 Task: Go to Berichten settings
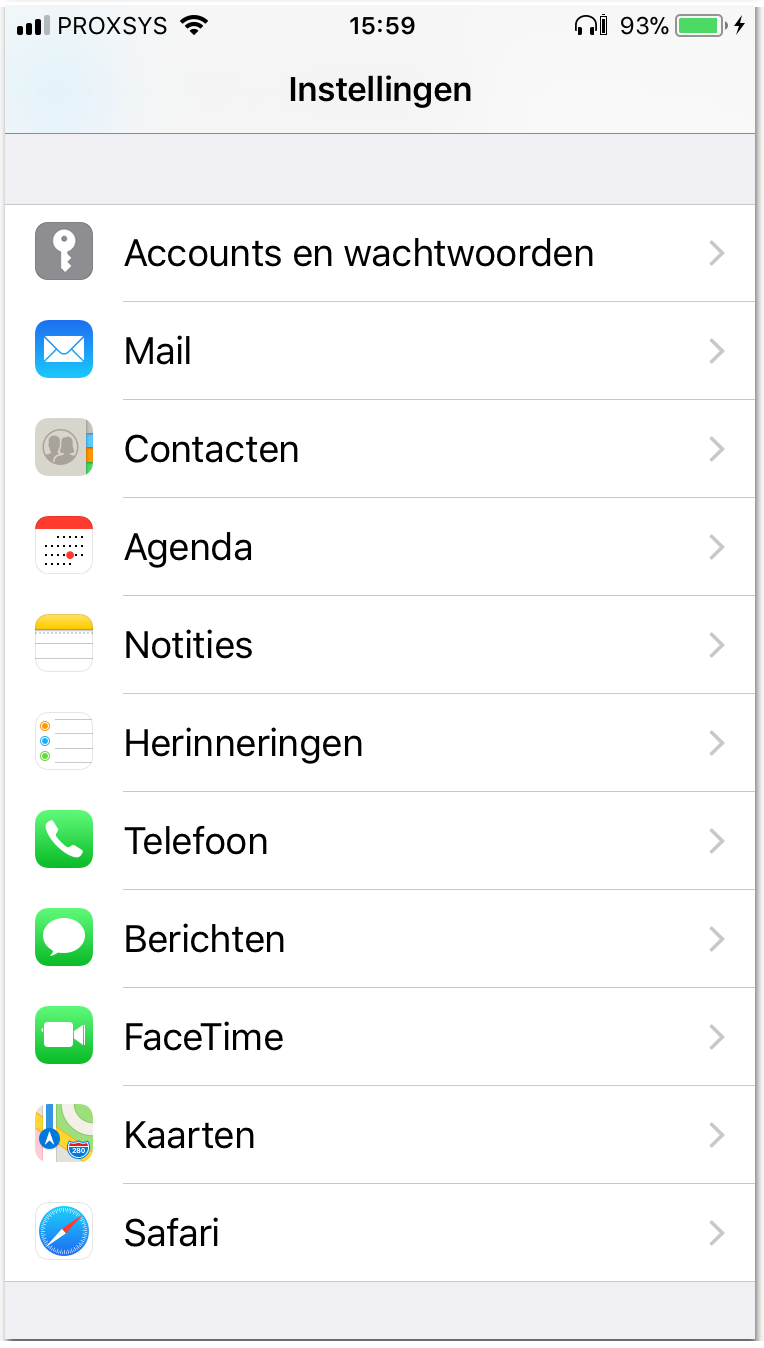(x=380, y=939)
